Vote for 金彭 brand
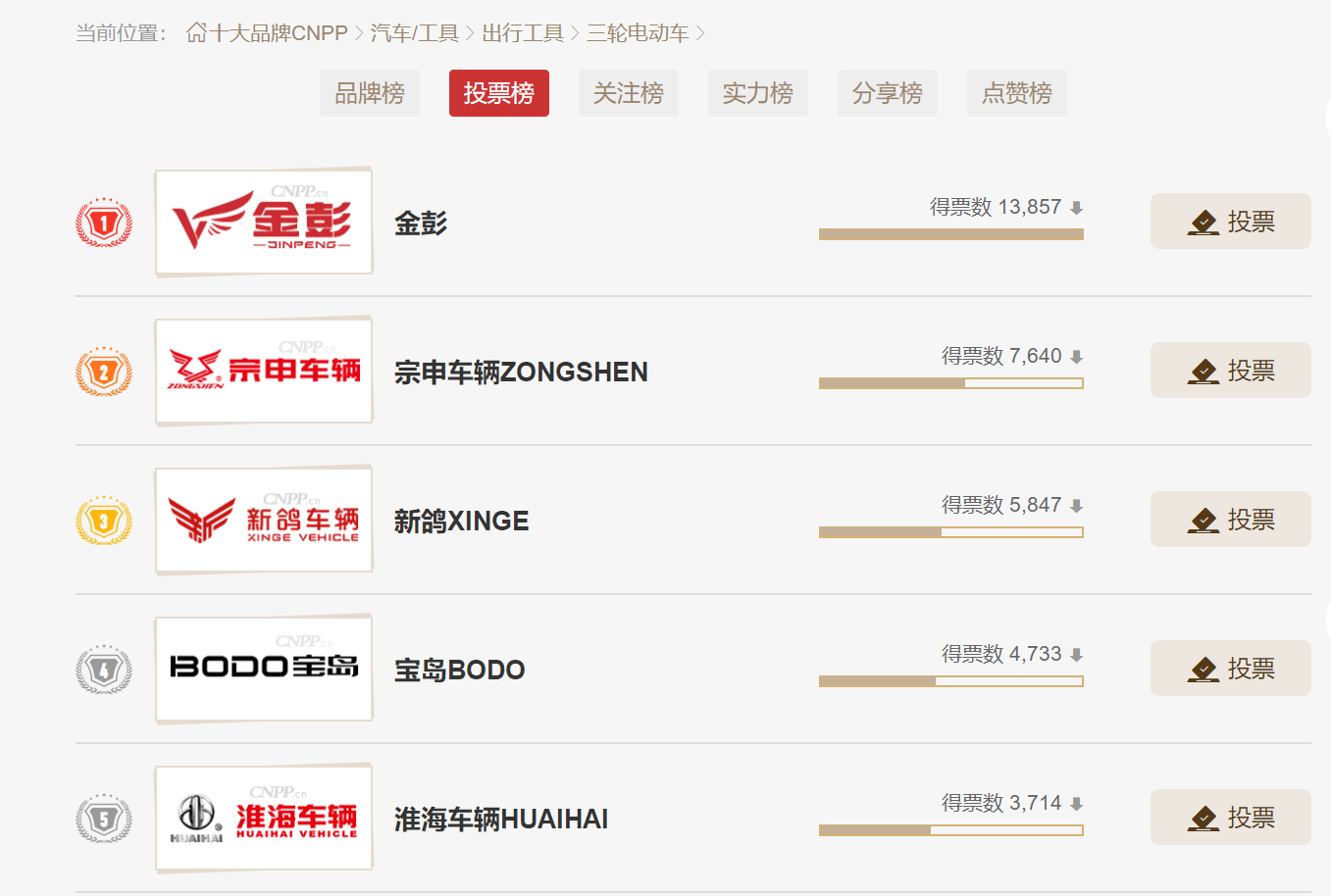The image size is (1331, 896). pyautogui.click(x=1230, y=222)
